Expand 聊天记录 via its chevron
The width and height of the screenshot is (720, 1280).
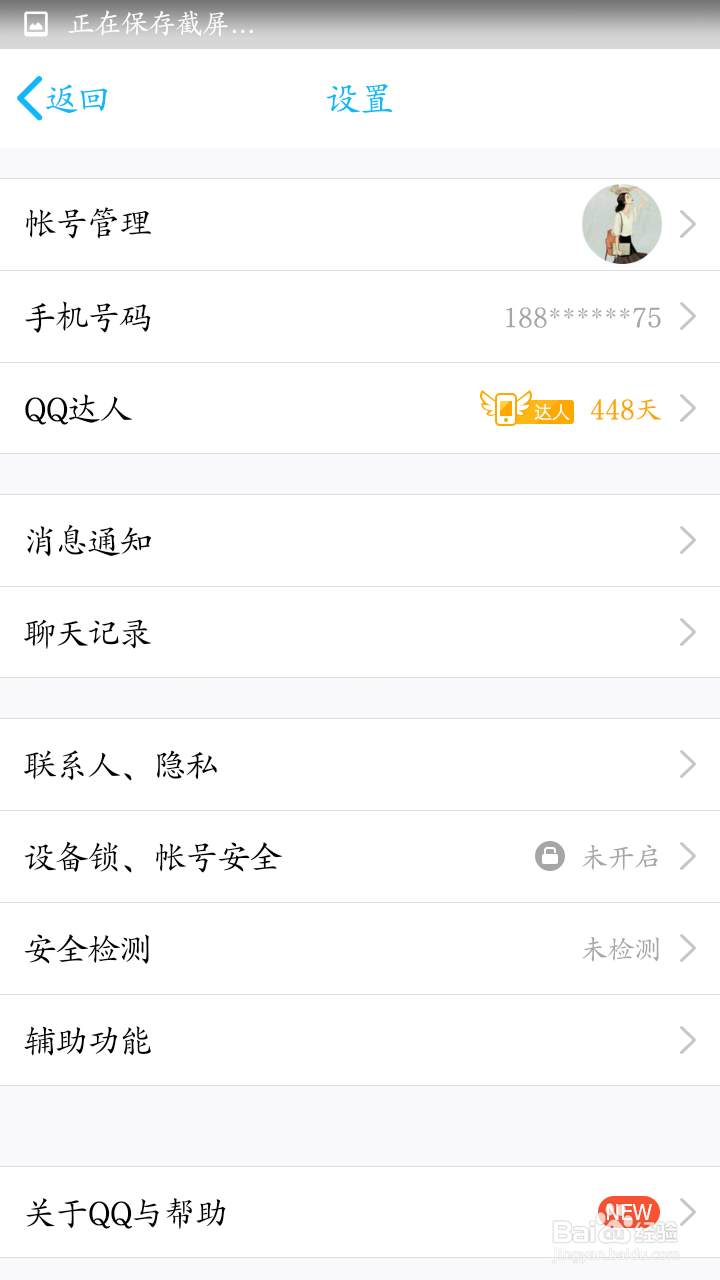point(688,632)
